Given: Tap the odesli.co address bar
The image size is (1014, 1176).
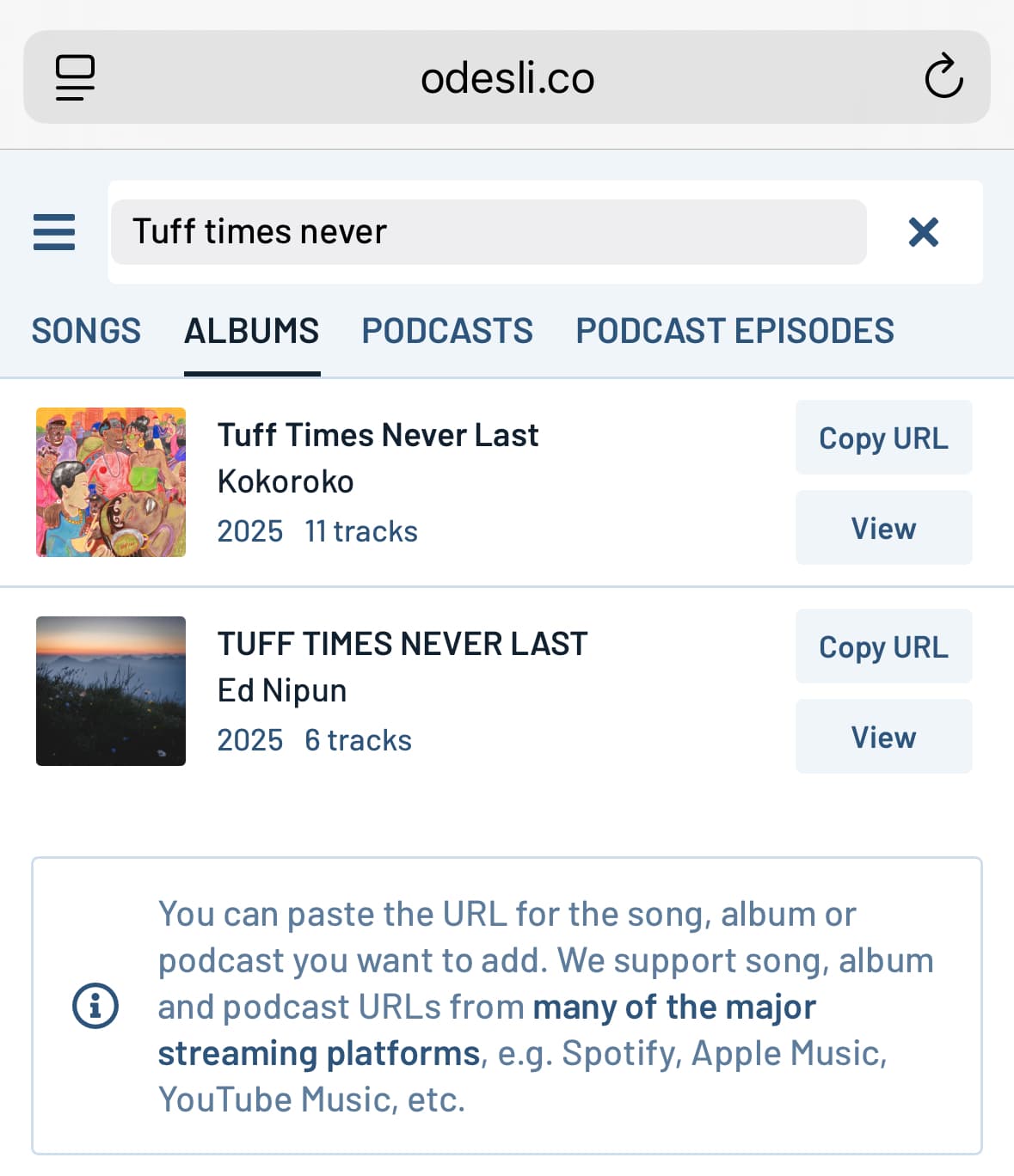Looking at the screenshot, I should (507, 77).
